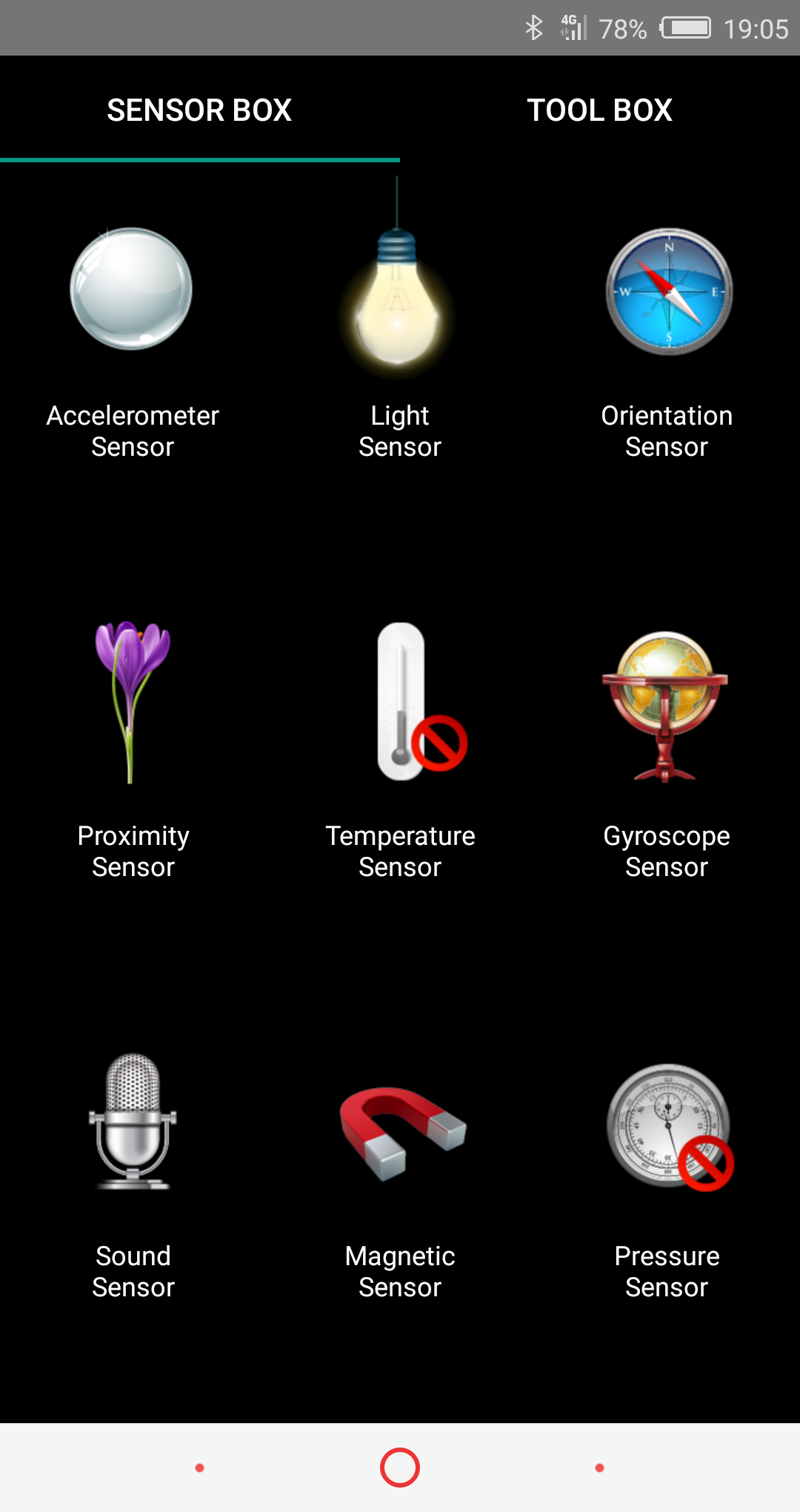Image resolution: width=800 pixels, height=1512 pixels.
Task: Switch to the TOOL BOX tab
Action: 600,110
